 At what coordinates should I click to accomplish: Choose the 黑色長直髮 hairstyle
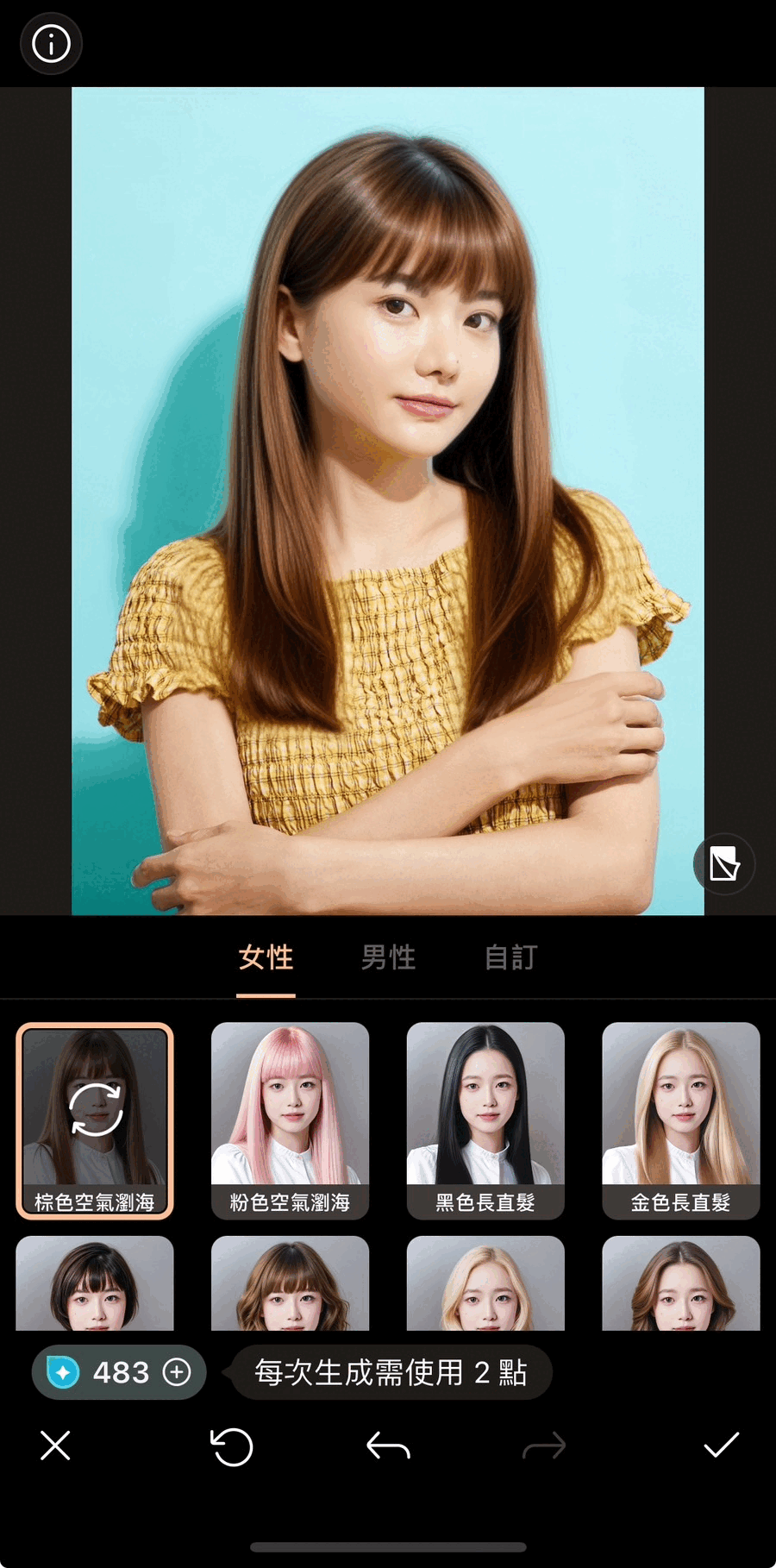point(485,1120)
